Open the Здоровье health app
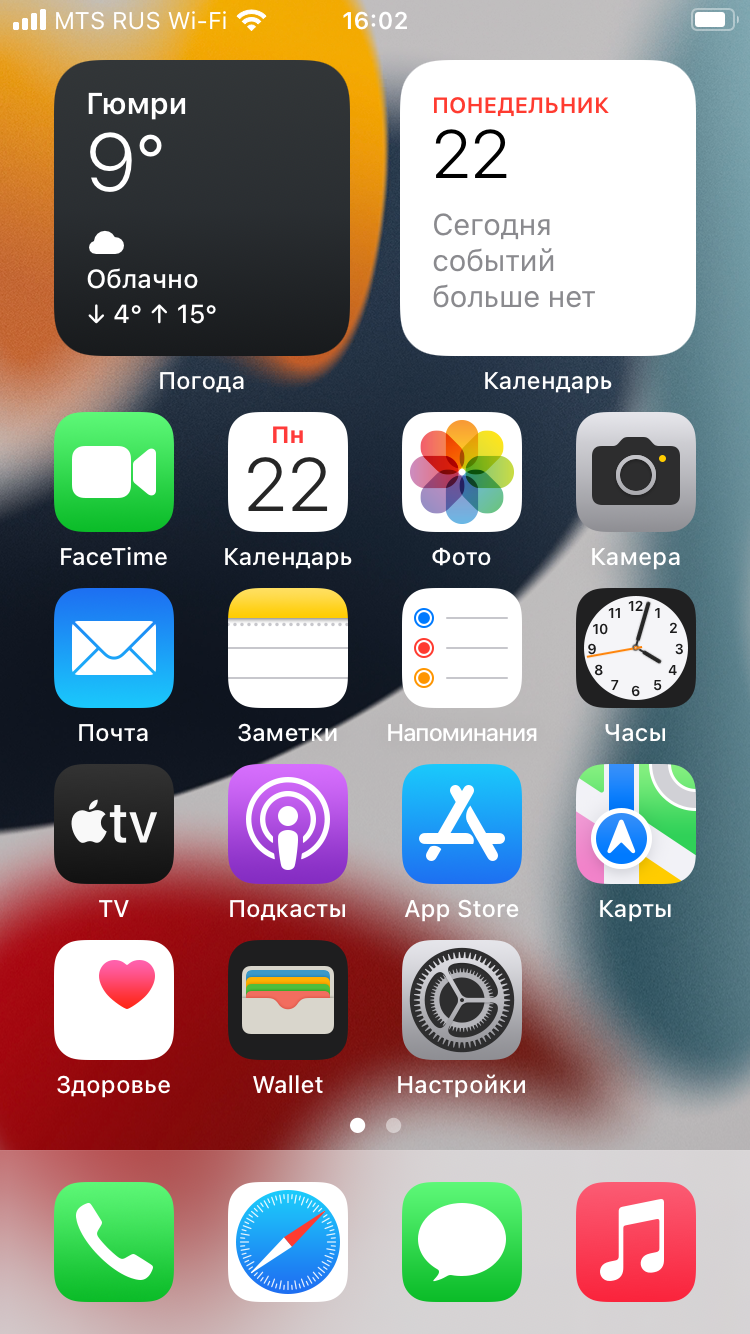 pos(114,1000)
